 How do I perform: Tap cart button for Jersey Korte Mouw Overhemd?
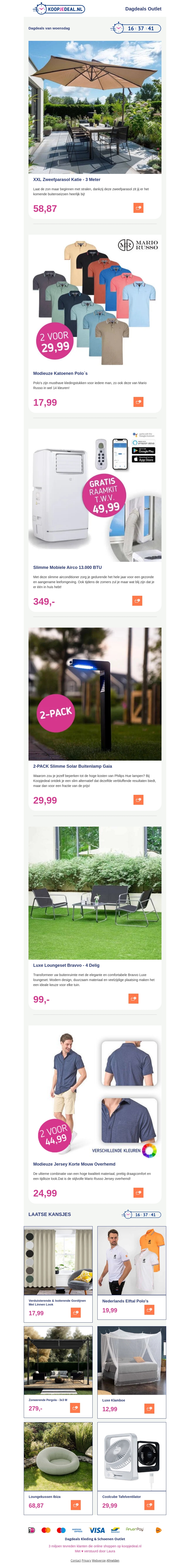click(138, 1192)
